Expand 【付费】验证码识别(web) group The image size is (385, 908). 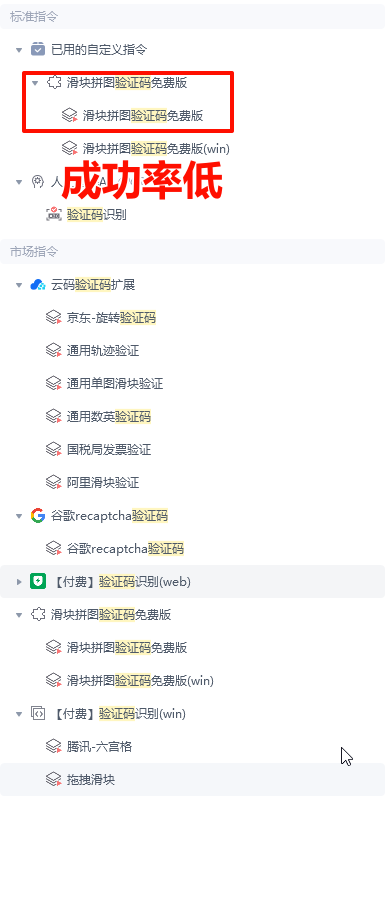[19, 582]
